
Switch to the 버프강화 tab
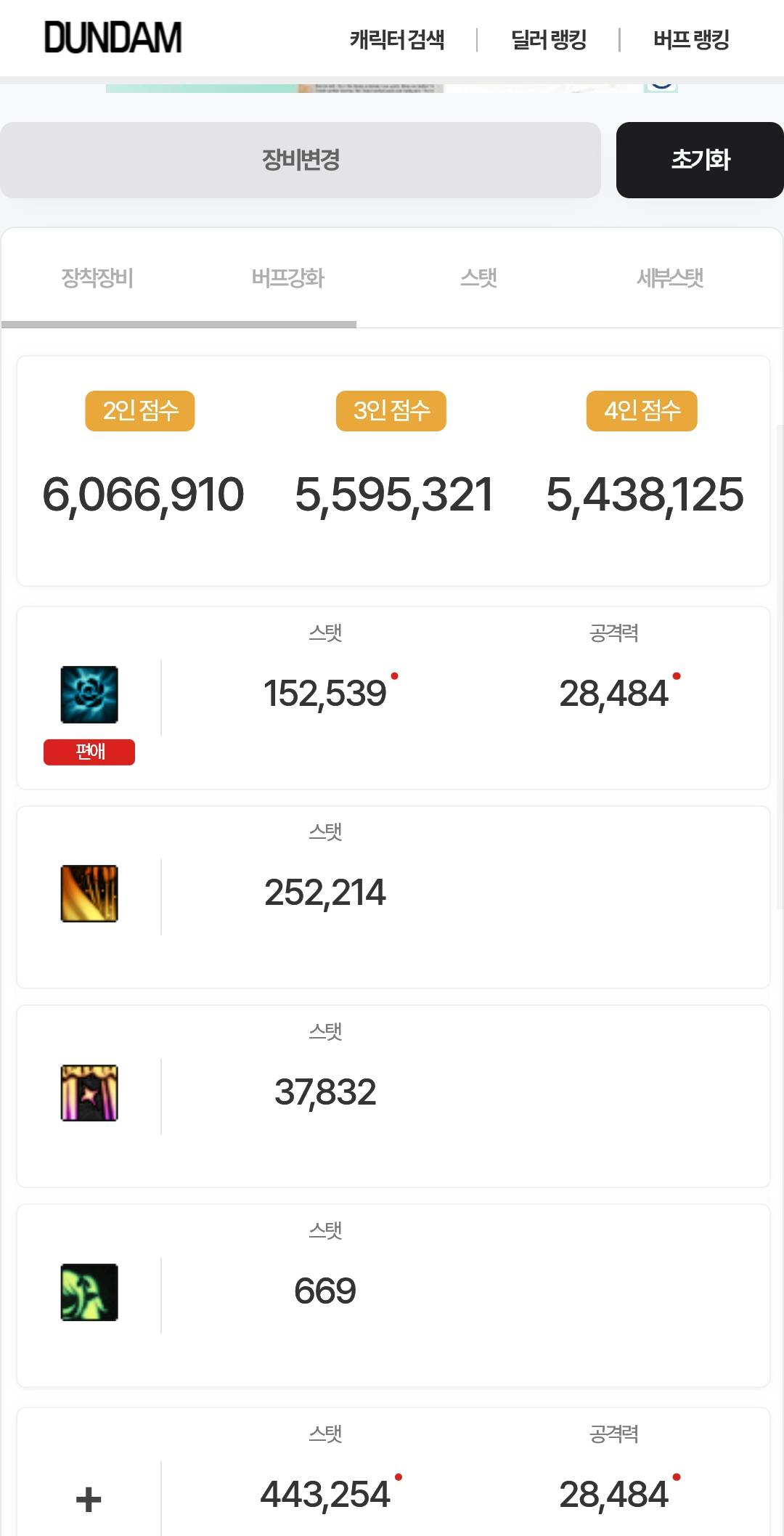point(287,277)
